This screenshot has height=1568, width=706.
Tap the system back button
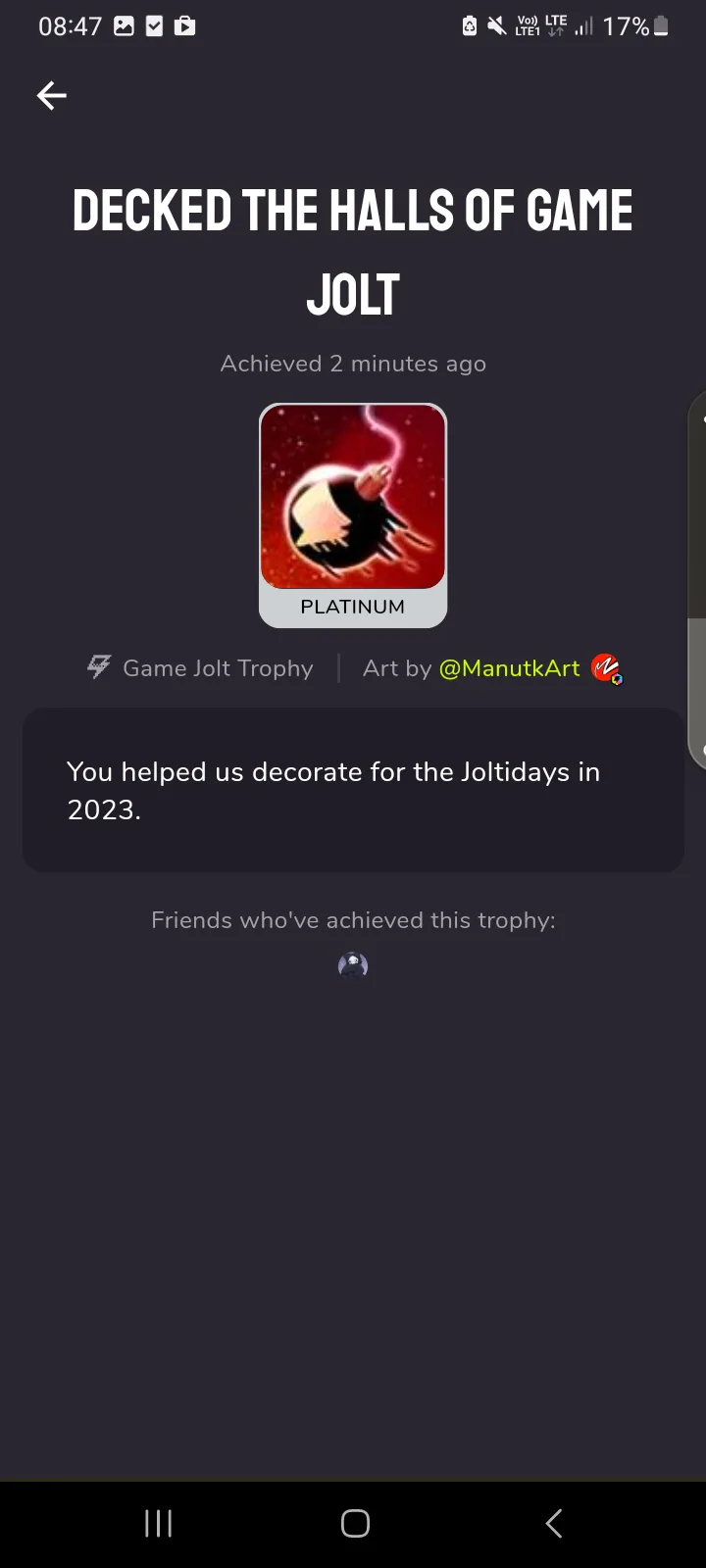pos(554,1523)
